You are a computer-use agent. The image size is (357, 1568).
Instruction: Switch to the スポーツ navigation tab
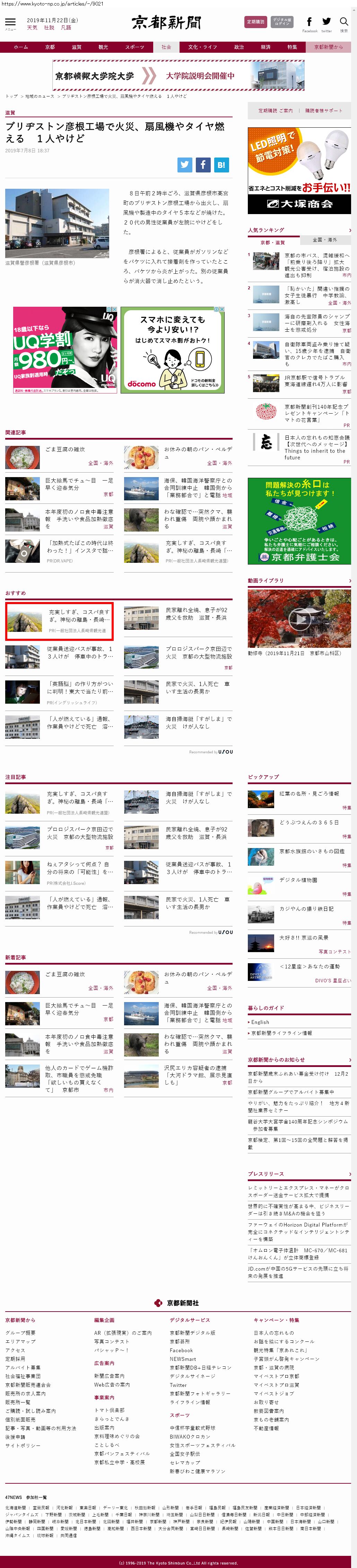click(x=134, y=47)
